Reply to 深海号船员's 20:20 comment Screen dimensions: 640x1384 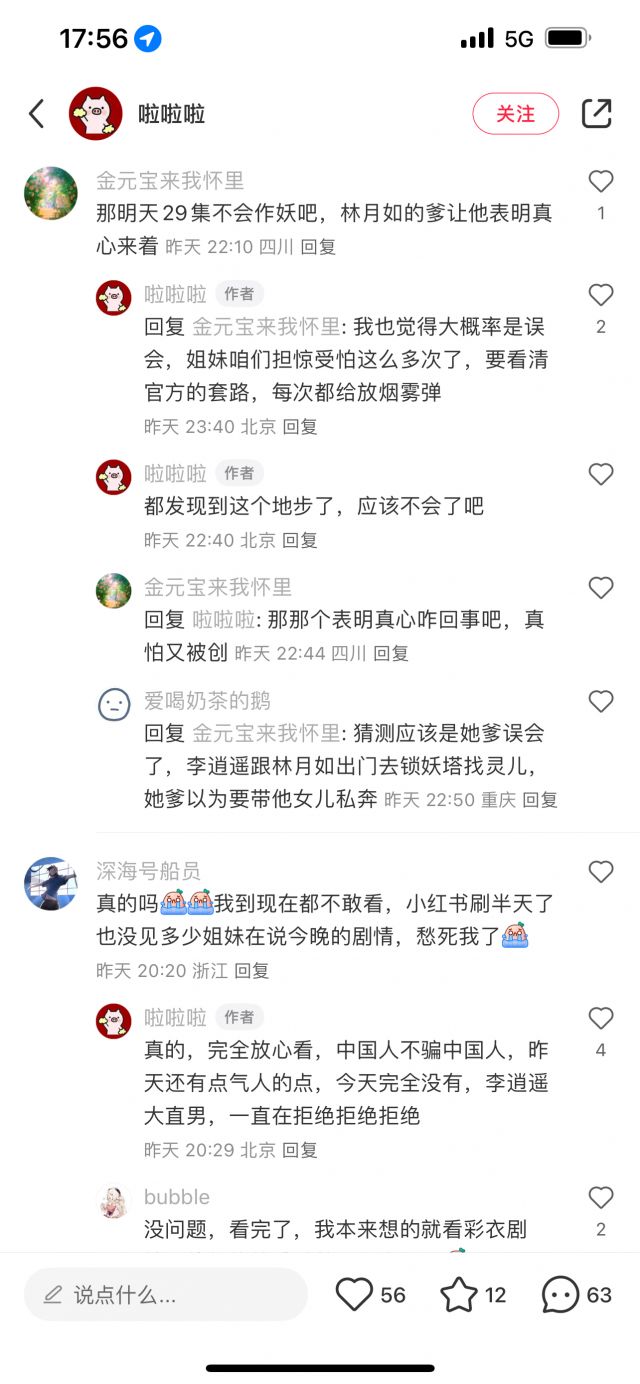[x=252, y=970]
